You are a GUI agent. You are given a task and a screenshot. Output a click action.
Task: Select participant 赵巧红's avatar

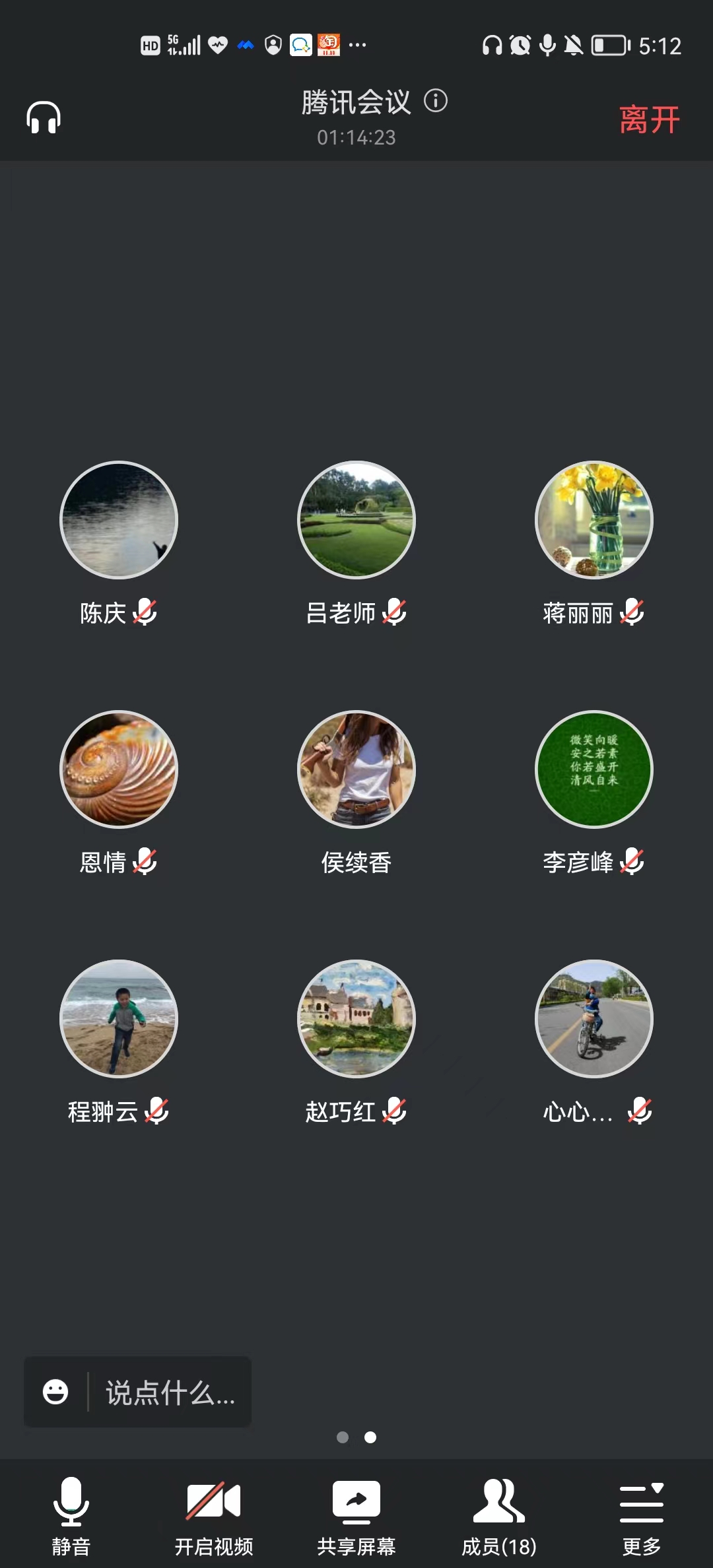click(x=356, y=1019)
